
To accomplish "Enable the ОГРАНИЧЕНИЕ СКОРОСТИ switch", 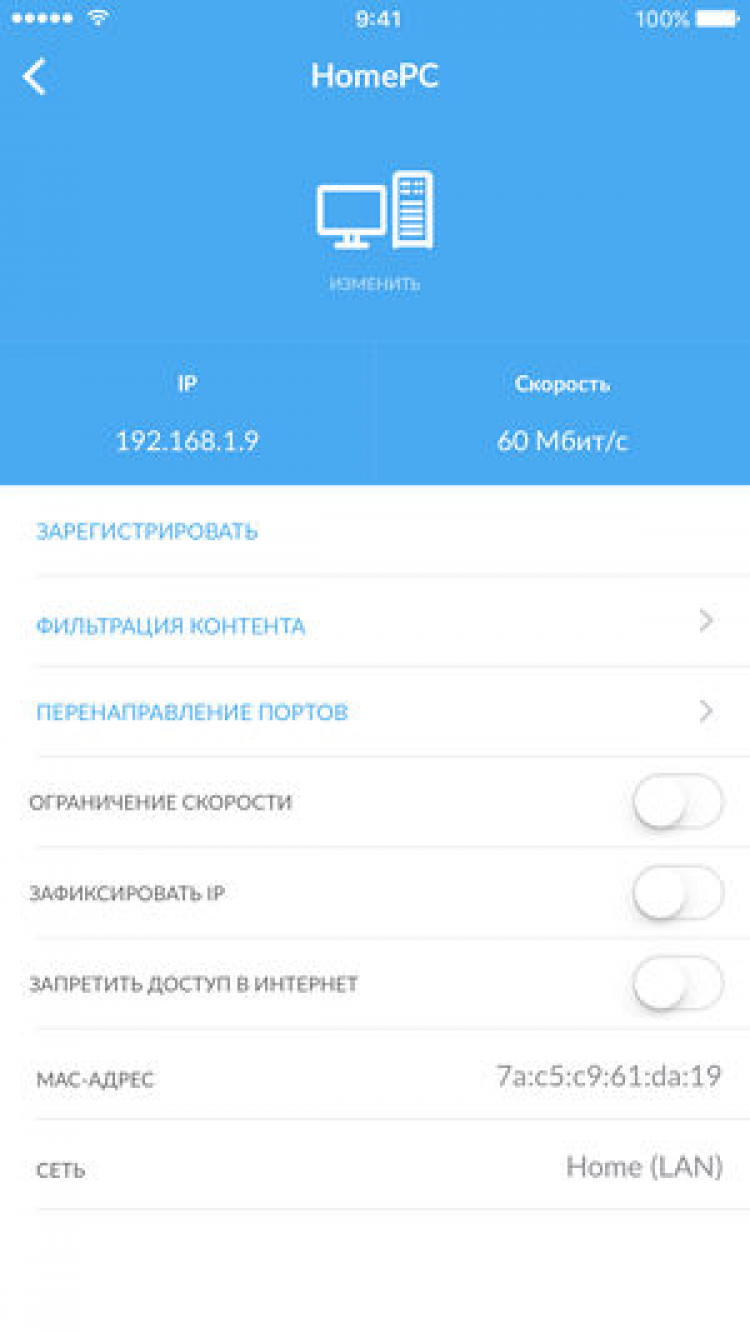I will tap(677, 802).
